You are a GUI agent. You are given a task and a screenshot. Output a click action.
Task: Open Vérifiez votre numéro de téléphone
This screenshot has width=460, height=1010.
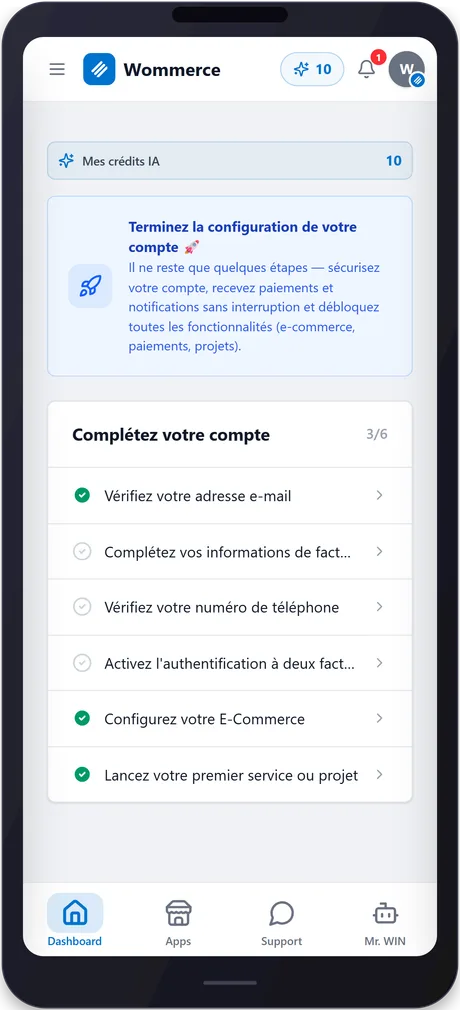pyautogui.click(x=230, y=607)
